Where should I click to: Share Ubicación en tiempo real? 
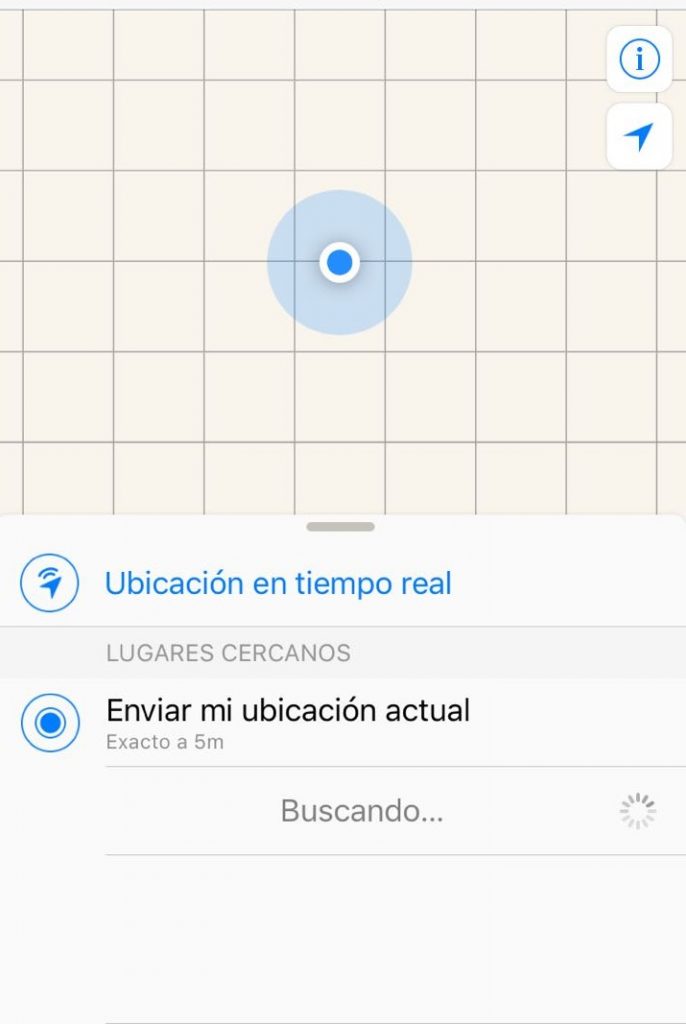pos(278,583)
